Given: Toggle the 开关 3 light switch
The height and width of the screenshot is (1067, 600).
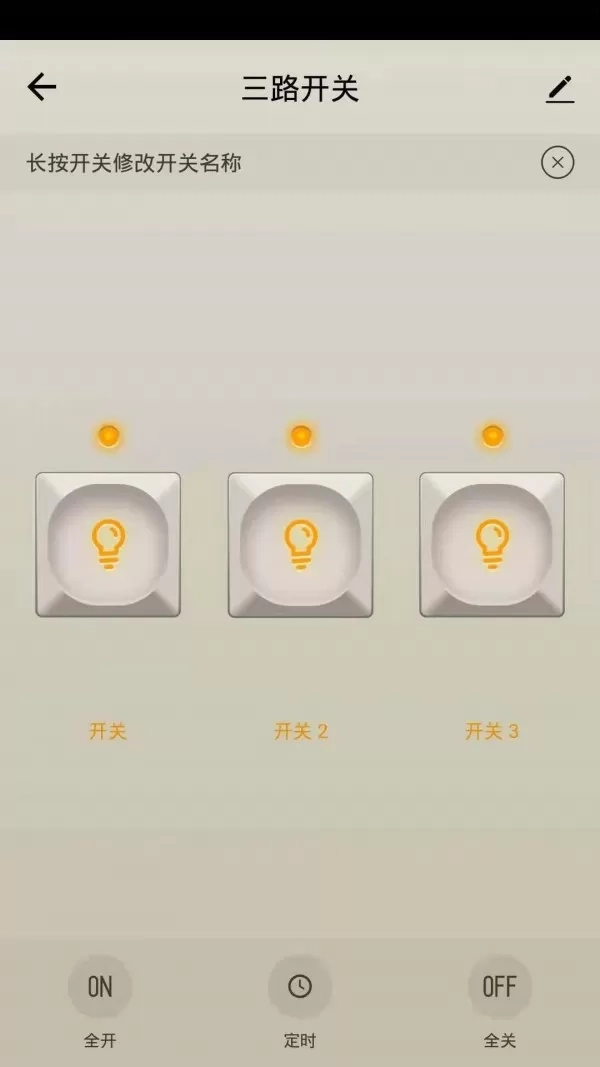Looking at the screenshot, I should coord(492,544).
